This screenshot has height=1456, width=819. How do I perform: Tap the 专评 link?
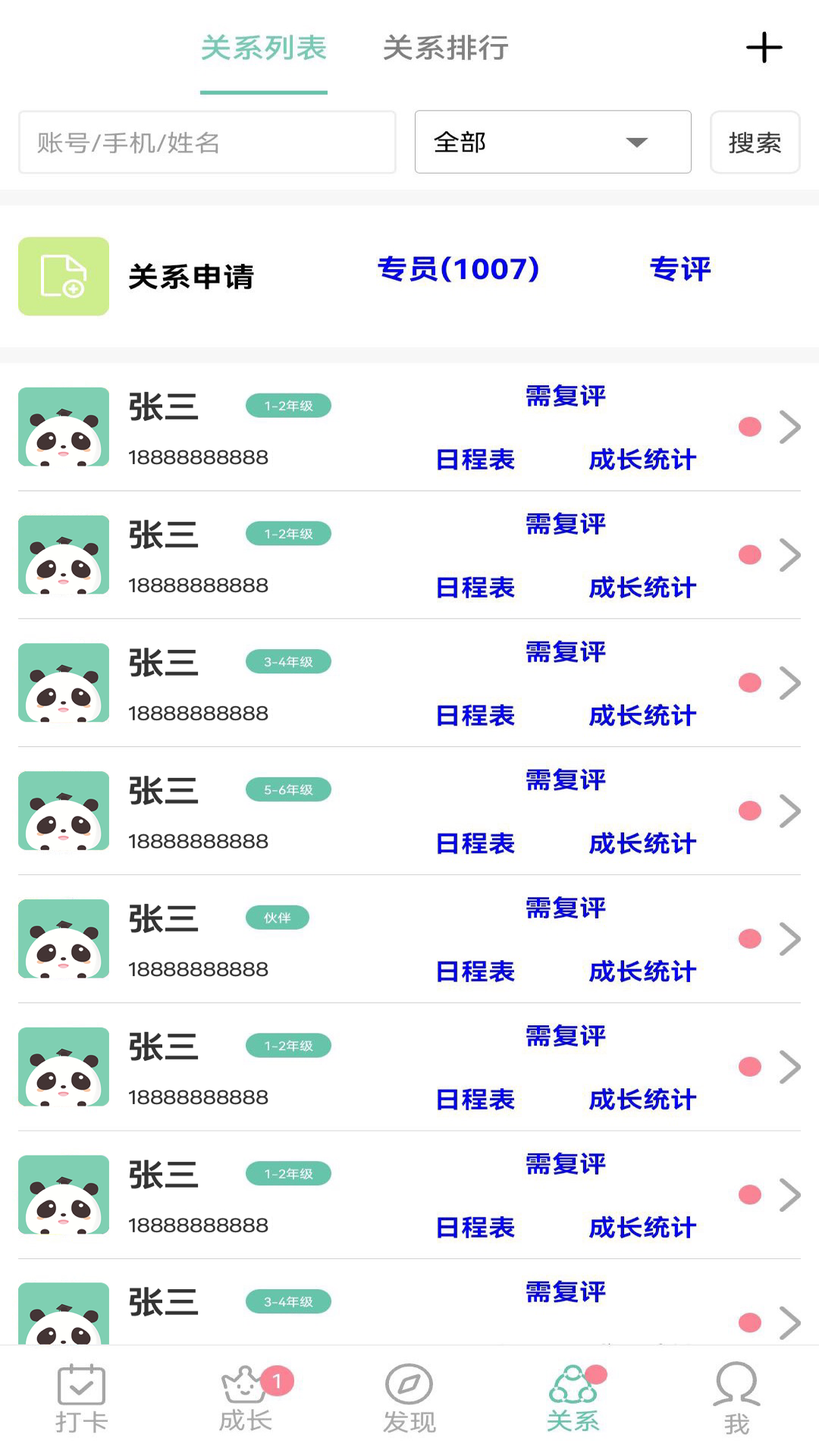(681, 268)
